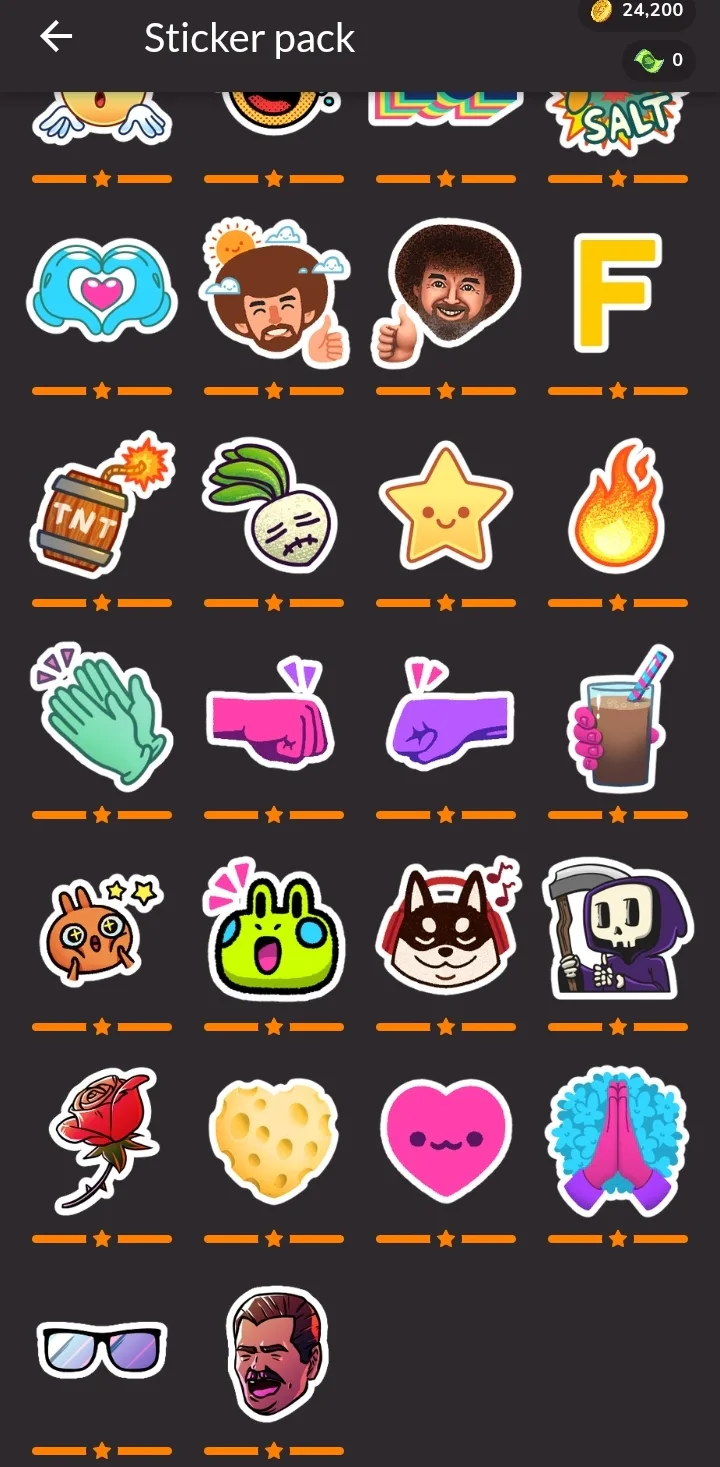Choose the praying hands sticker
The height and width of the screenshot is (1467, 720).
pyautogui.click(x=618, y=1142)
